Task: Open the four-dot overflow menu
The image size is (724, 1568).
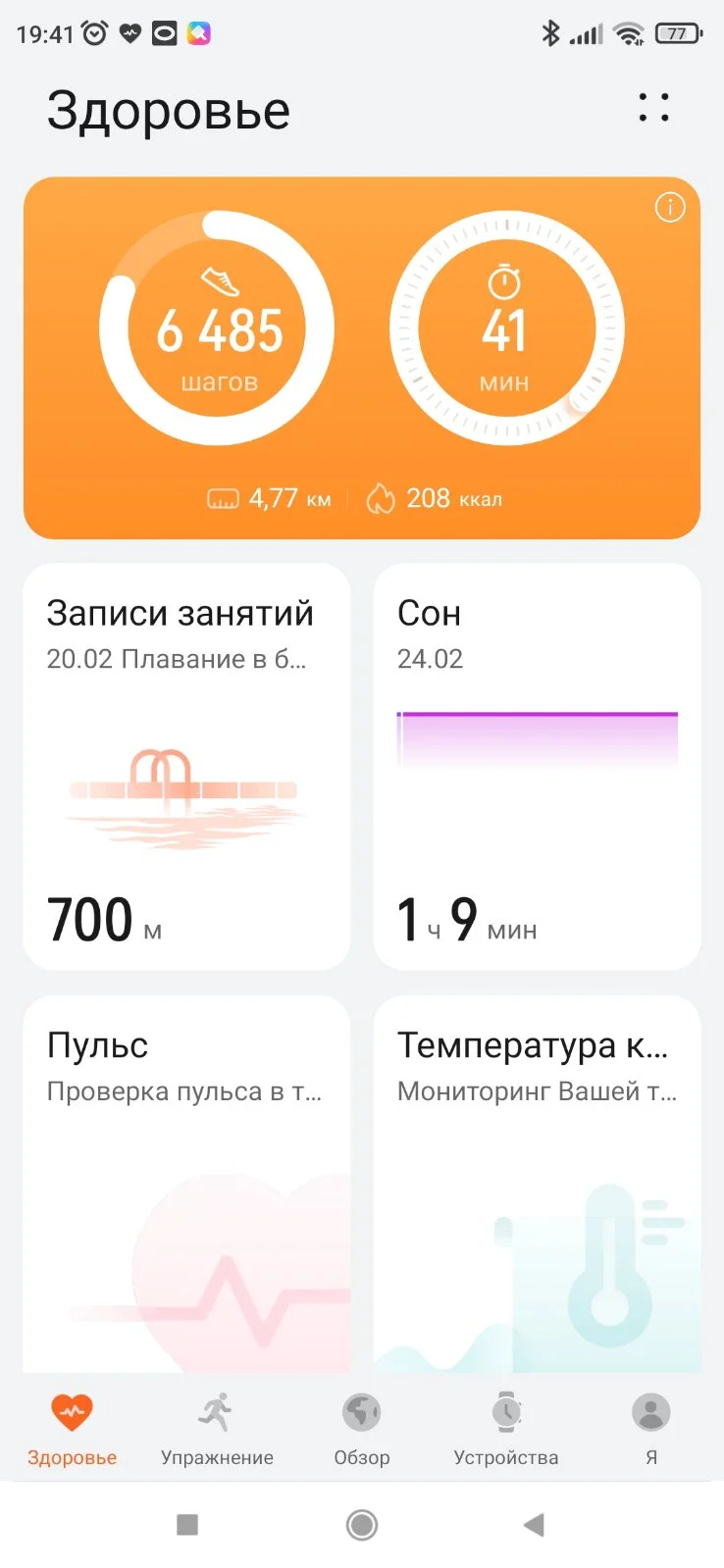Action: click(653, 108)
